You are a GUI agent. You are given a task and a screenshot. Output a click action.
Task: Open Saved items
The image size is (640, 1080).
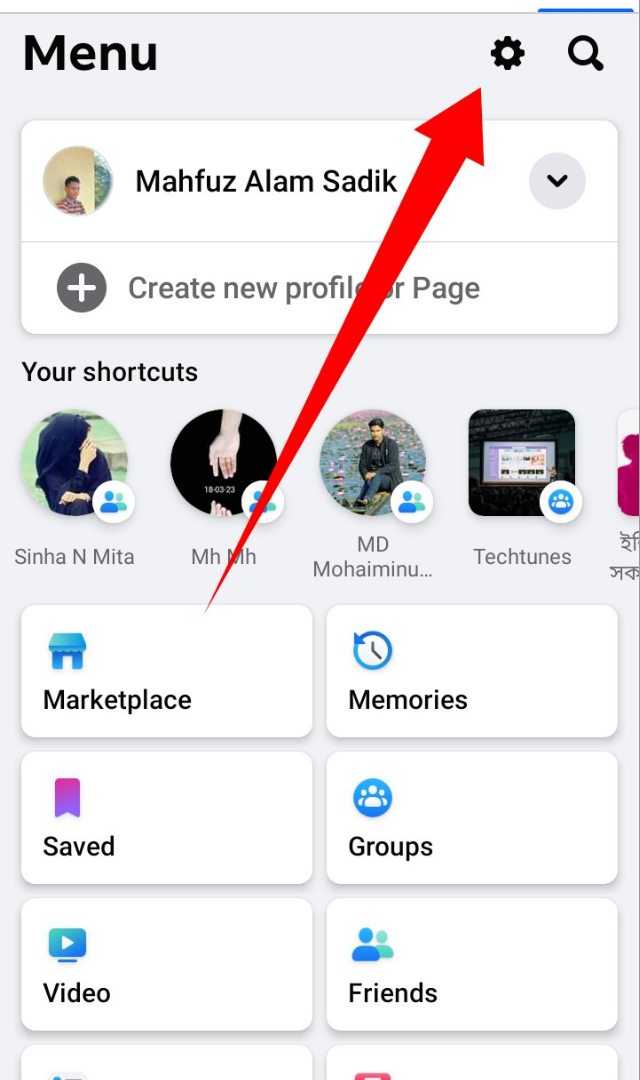[x=166, y=818]
